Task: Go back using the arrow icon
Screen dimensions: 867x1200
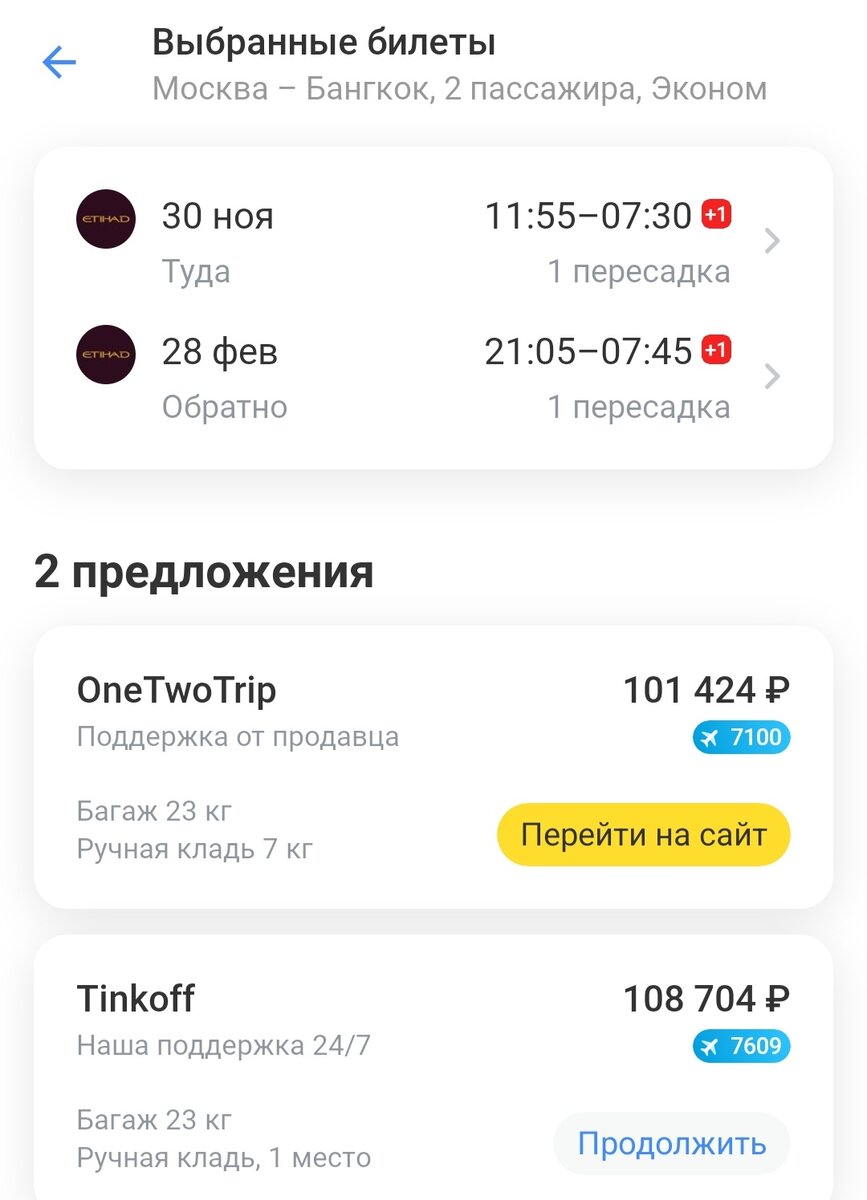Action: [x=59, y=64]
